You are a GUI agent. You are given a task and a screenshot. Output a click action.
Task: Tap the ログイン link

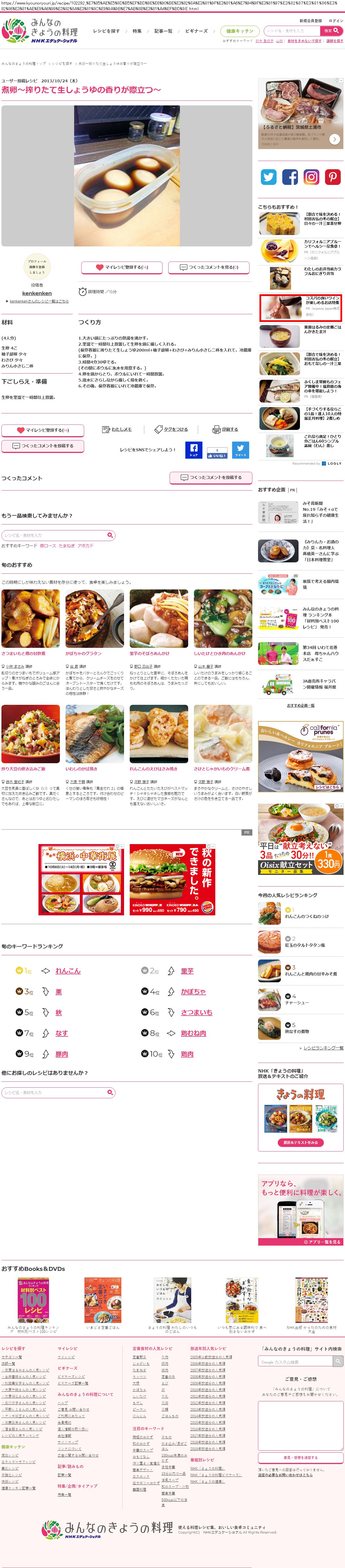(x=336, y=21)
